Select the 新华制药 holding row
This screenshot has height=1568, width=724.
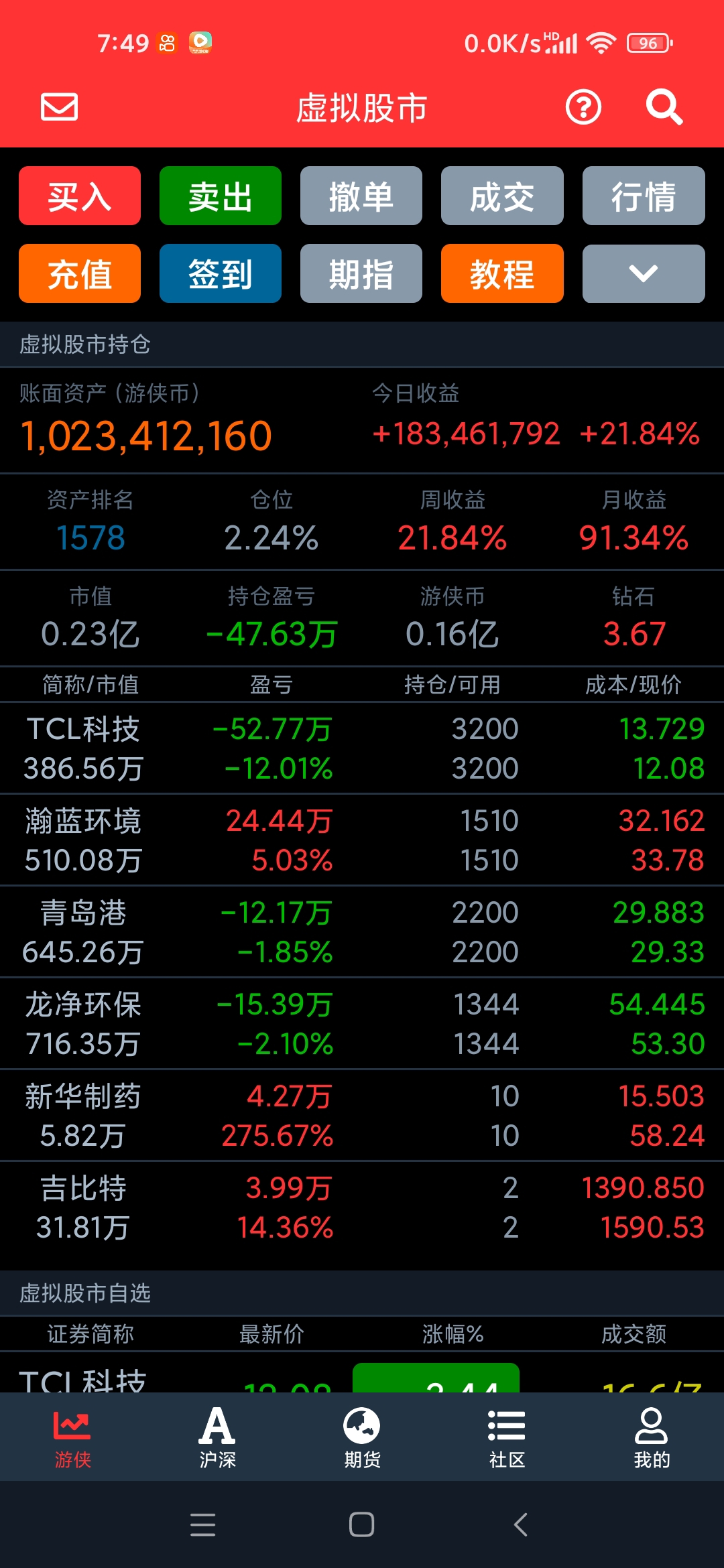click(362, 1116)
